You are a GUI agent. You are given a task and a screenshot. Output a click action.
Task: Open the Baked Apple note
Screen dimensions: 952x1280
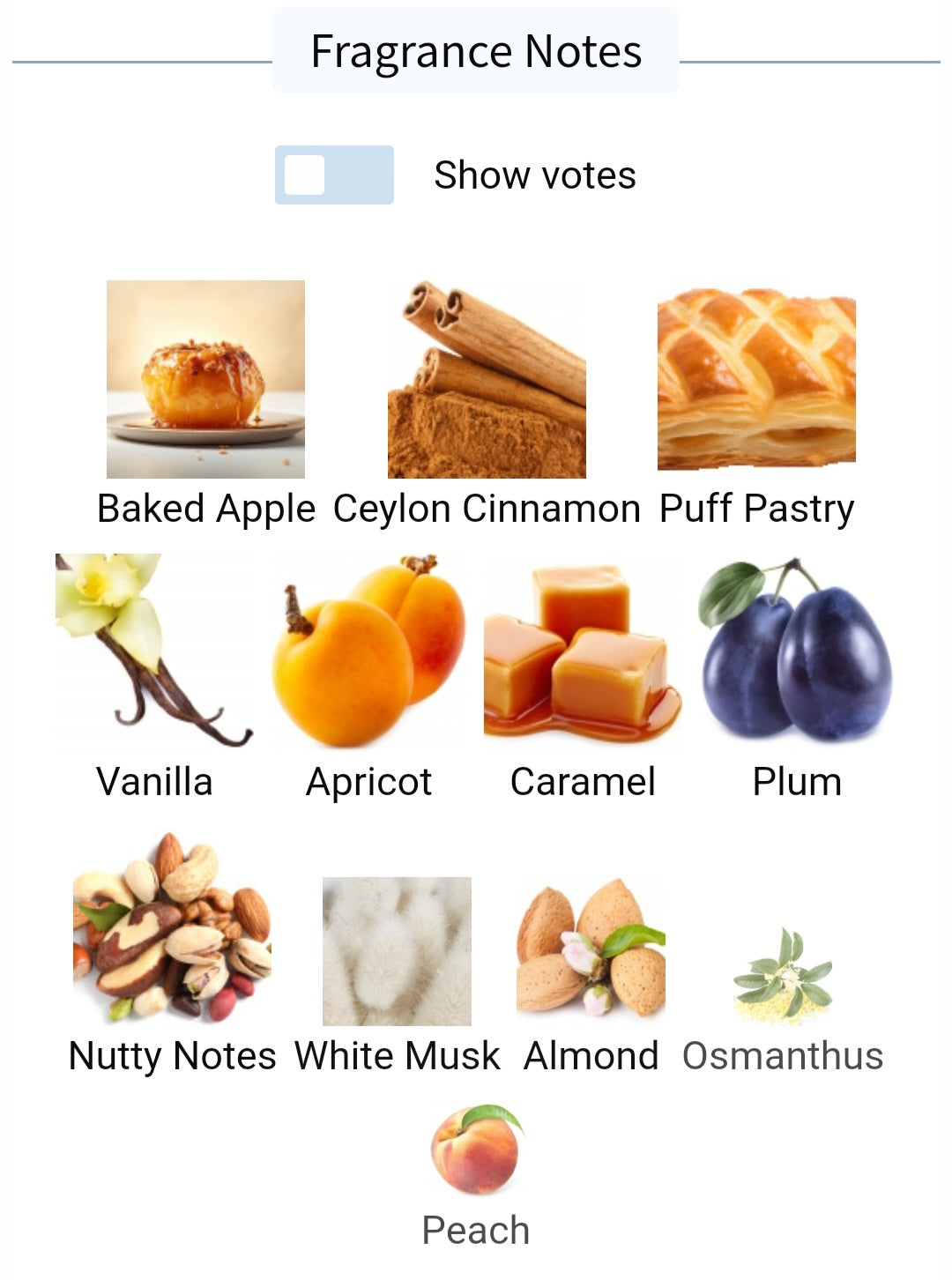[205, 380]
